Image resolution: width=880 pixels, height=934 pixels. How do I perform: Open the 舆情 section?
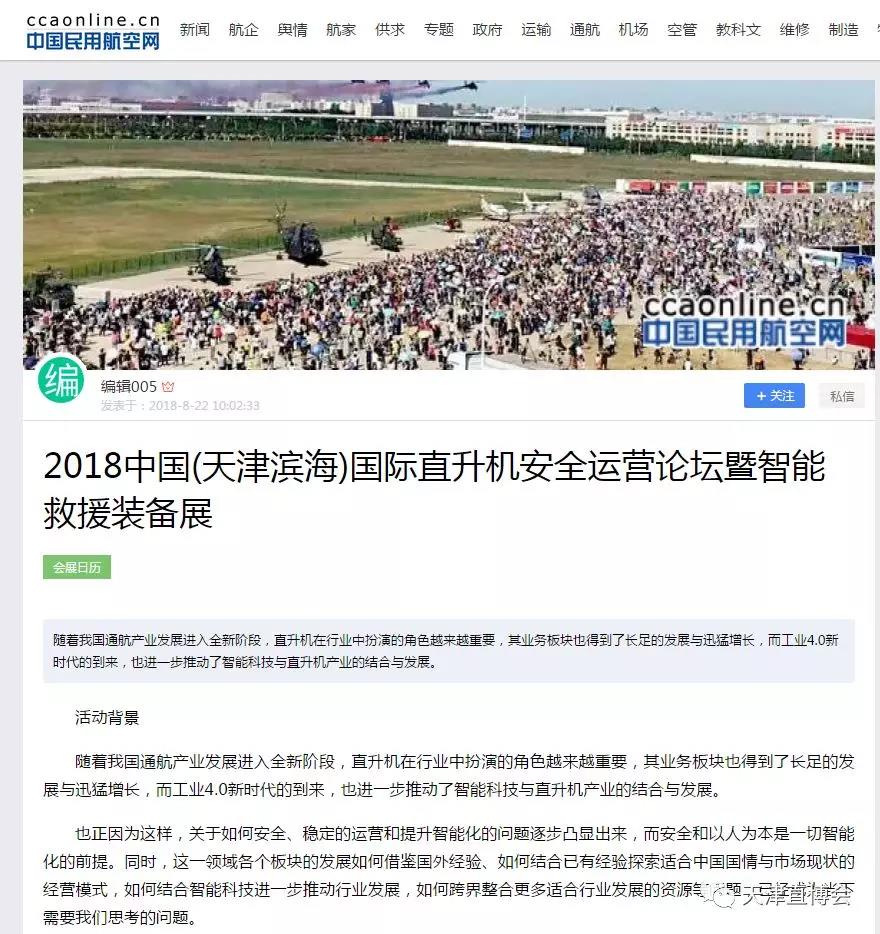pyautogui.click(x=292, y=30)
